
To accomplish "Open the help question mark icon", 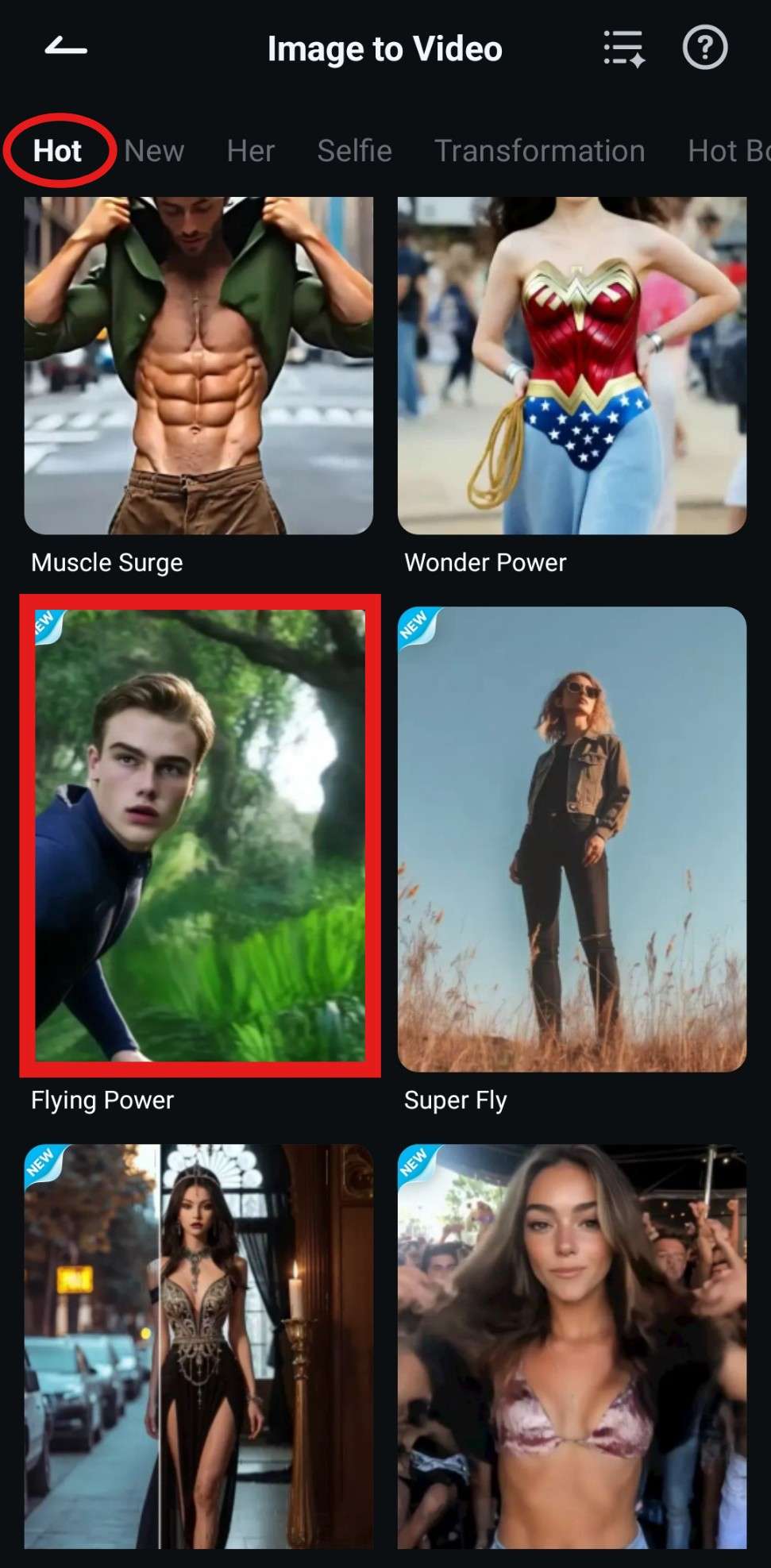I will click(704, 48).
